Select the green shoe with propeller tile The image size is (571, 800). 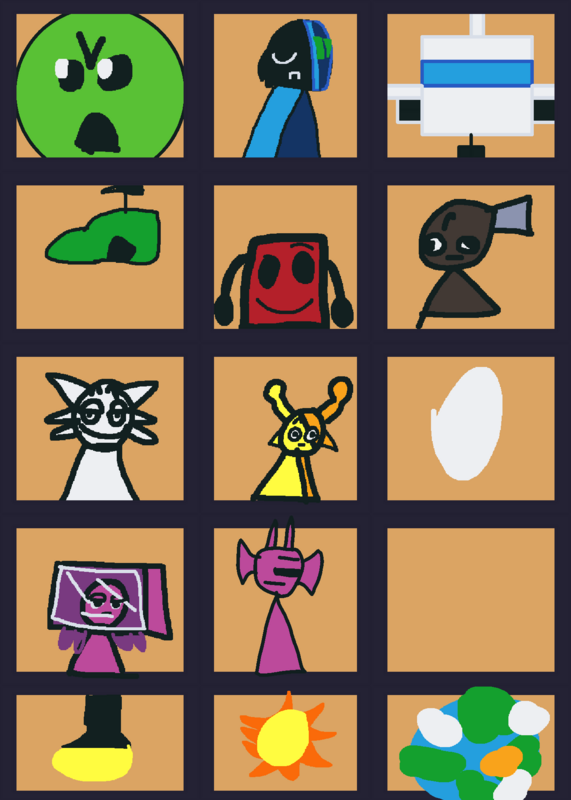100,257
